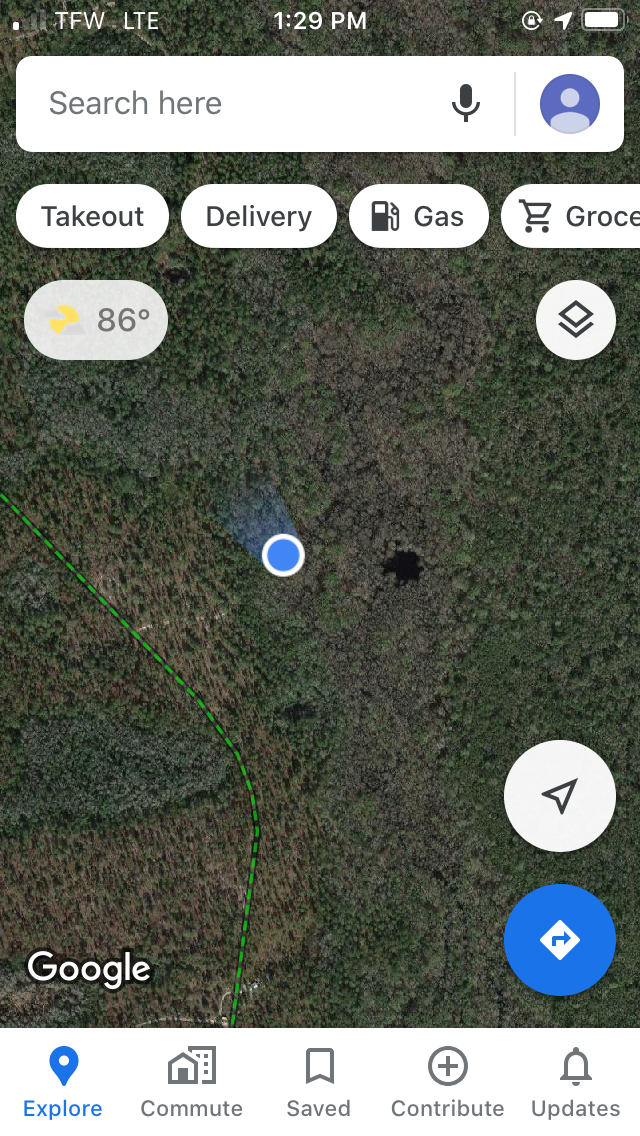The image size is (640, 1136).
Task: Open the account profile avatar
Action: click(570, 104)
